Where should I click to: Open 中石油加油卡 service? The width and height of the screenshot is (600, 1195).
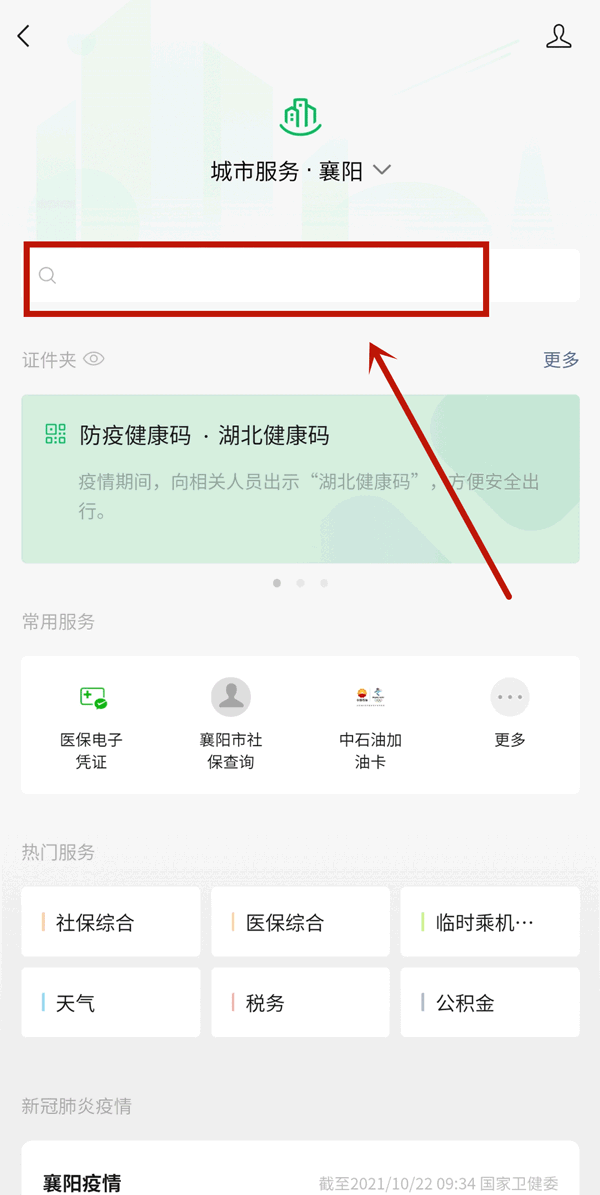[x=370, y=724]
